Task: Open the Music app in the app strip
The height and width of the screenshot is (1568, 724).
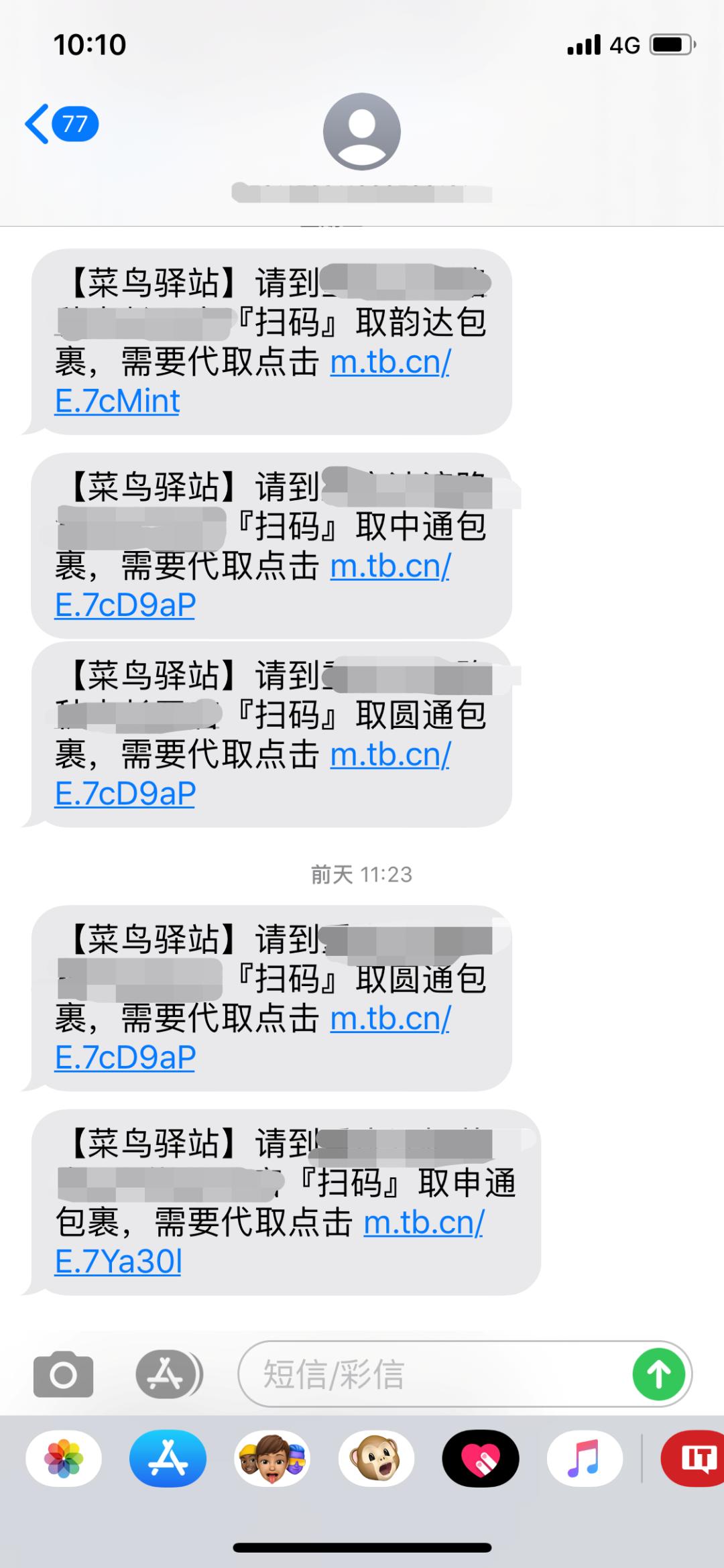Action: tap(585, 1459)
